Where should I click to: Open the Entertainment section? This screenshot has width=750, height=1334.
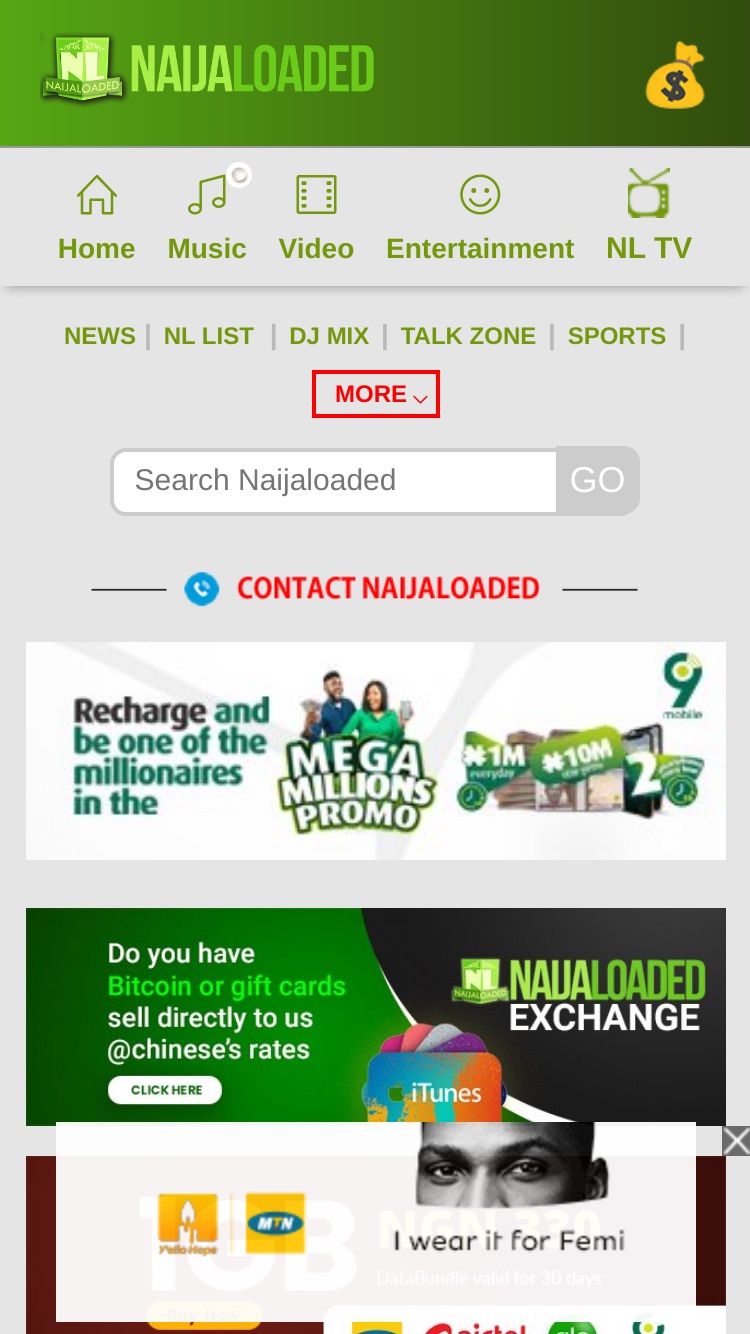480,218
